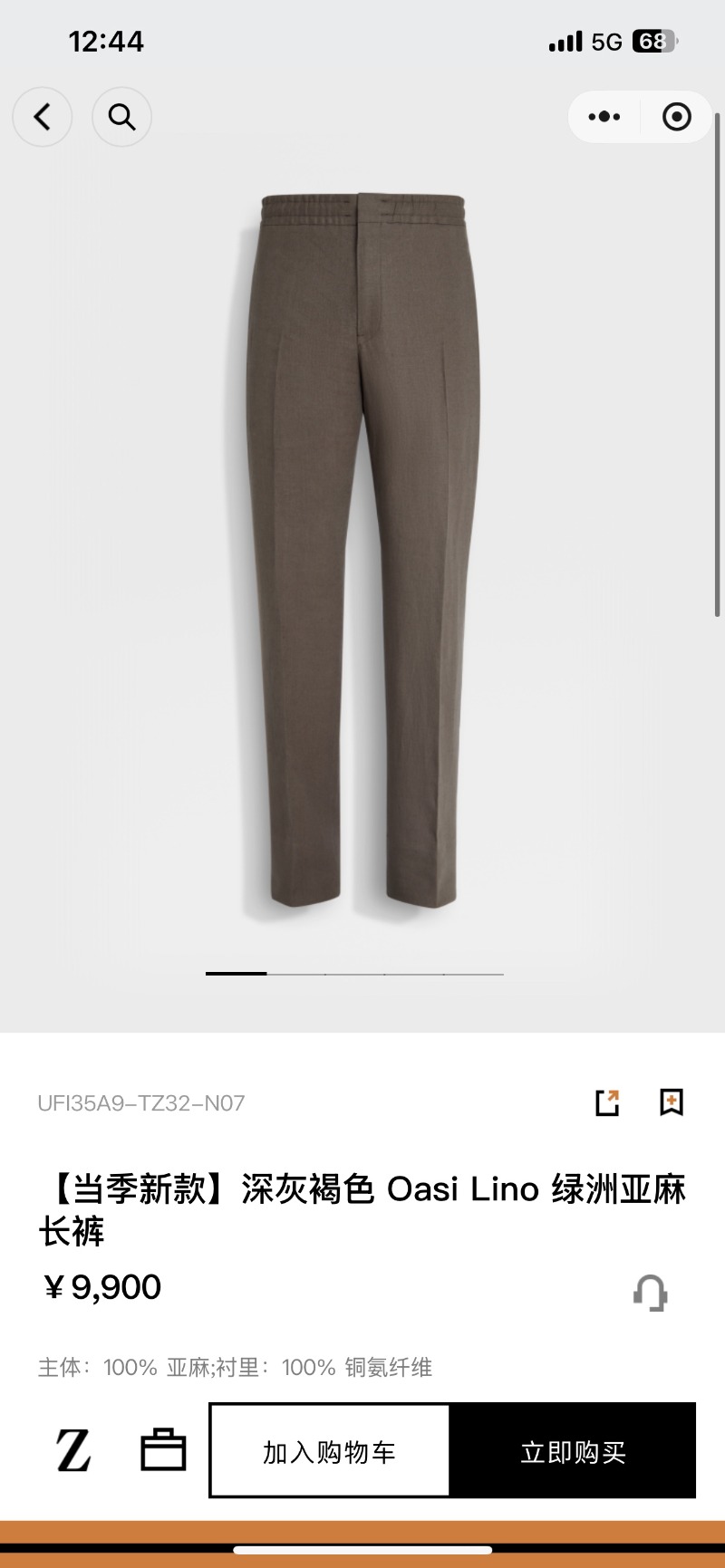This screenshot has width=725, height=1568.
Task: Open the Z brand home icon
Action: click(73, 1450)
